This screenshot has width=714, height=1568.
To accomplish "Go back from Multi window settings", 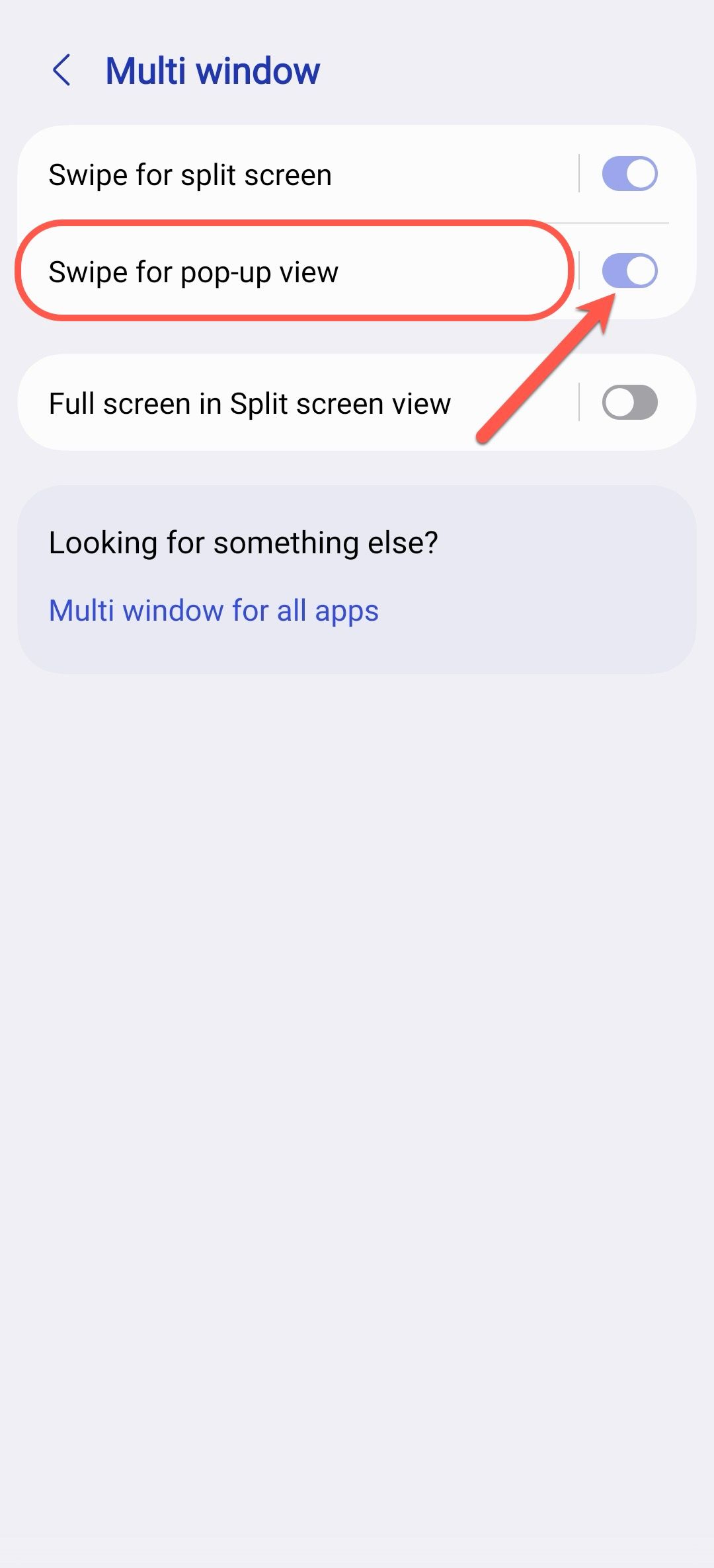I will click(x=61, y=71).
